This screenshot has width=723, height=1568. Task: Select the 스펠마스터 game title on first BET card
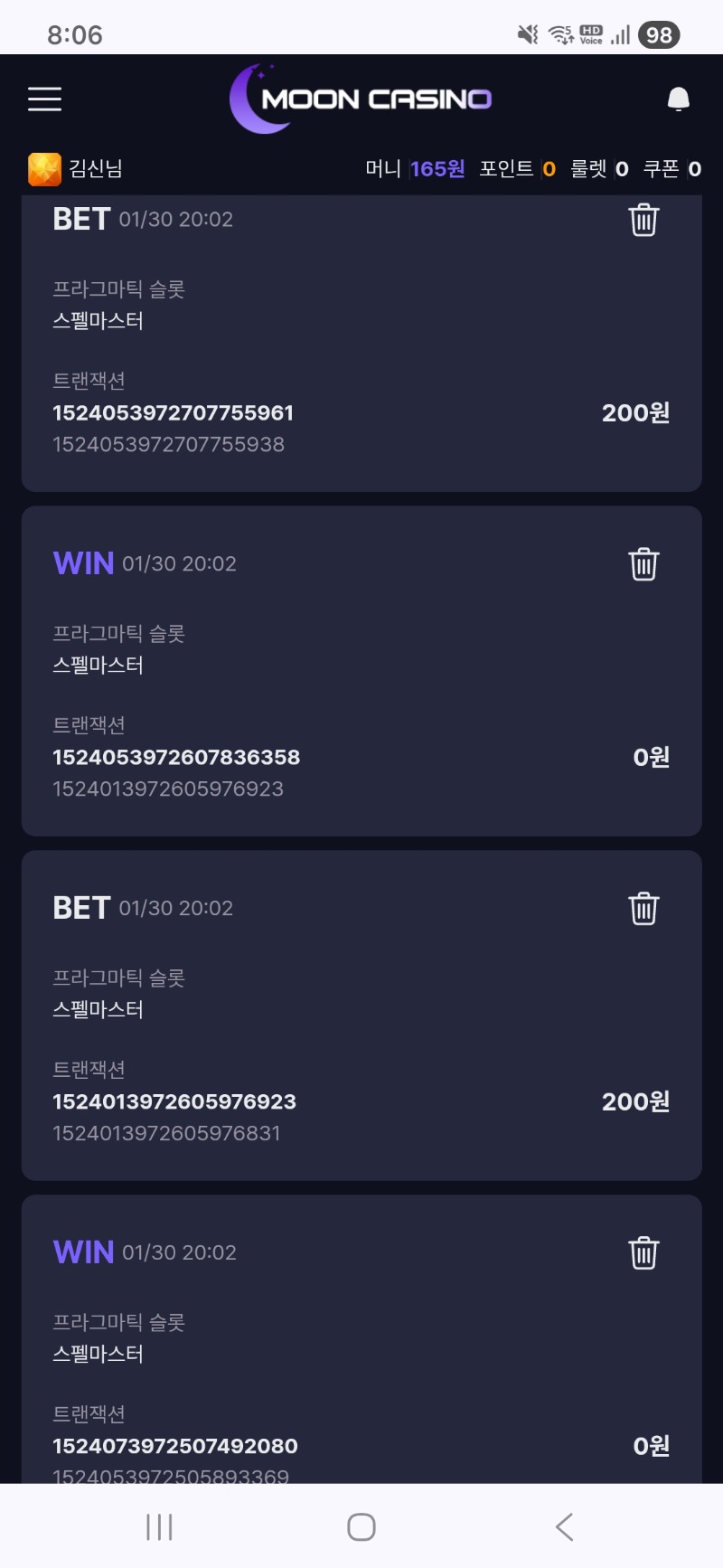98,320
